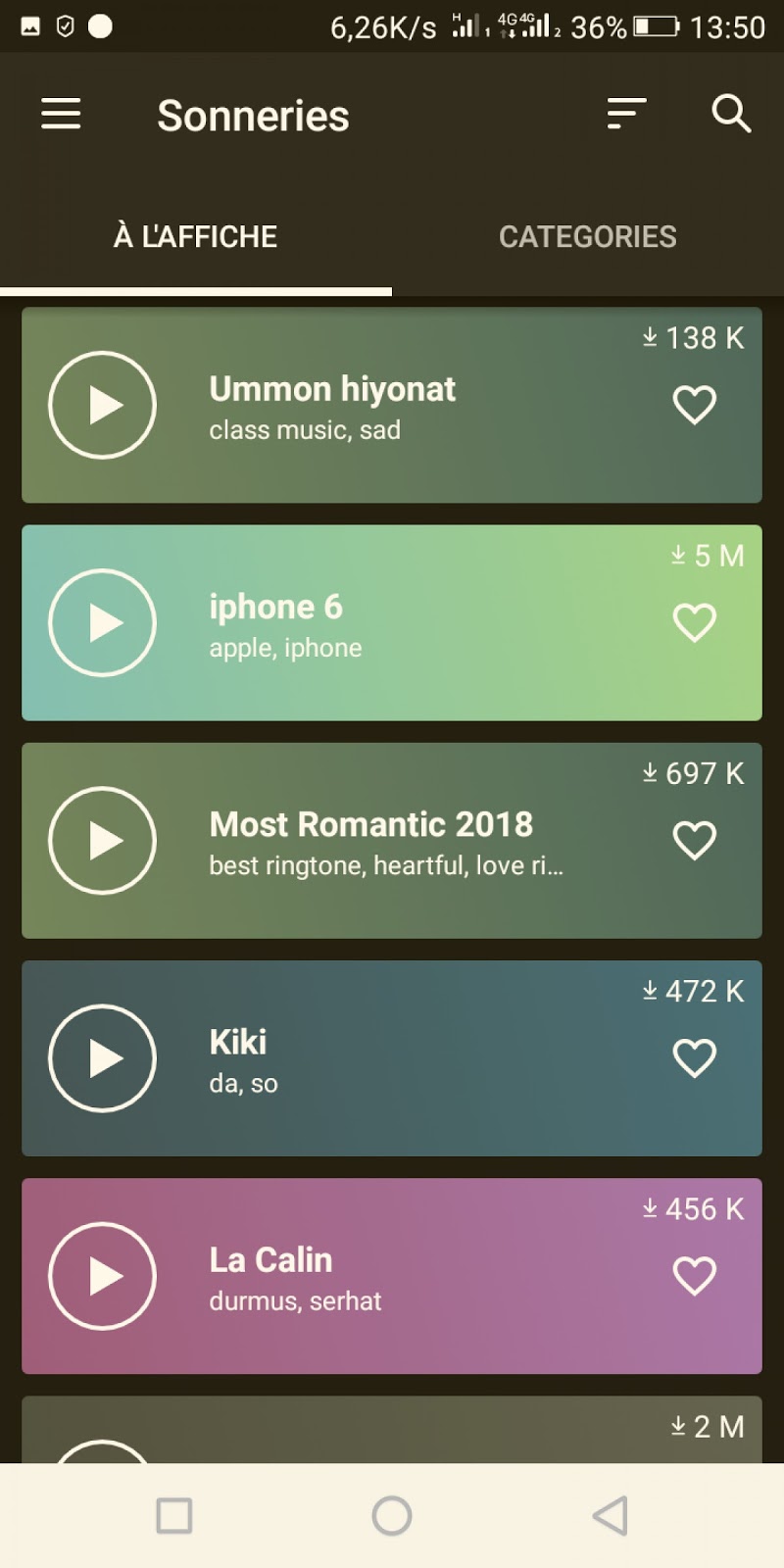
Task: Open the search icon
Action: (x=731, y=114)
